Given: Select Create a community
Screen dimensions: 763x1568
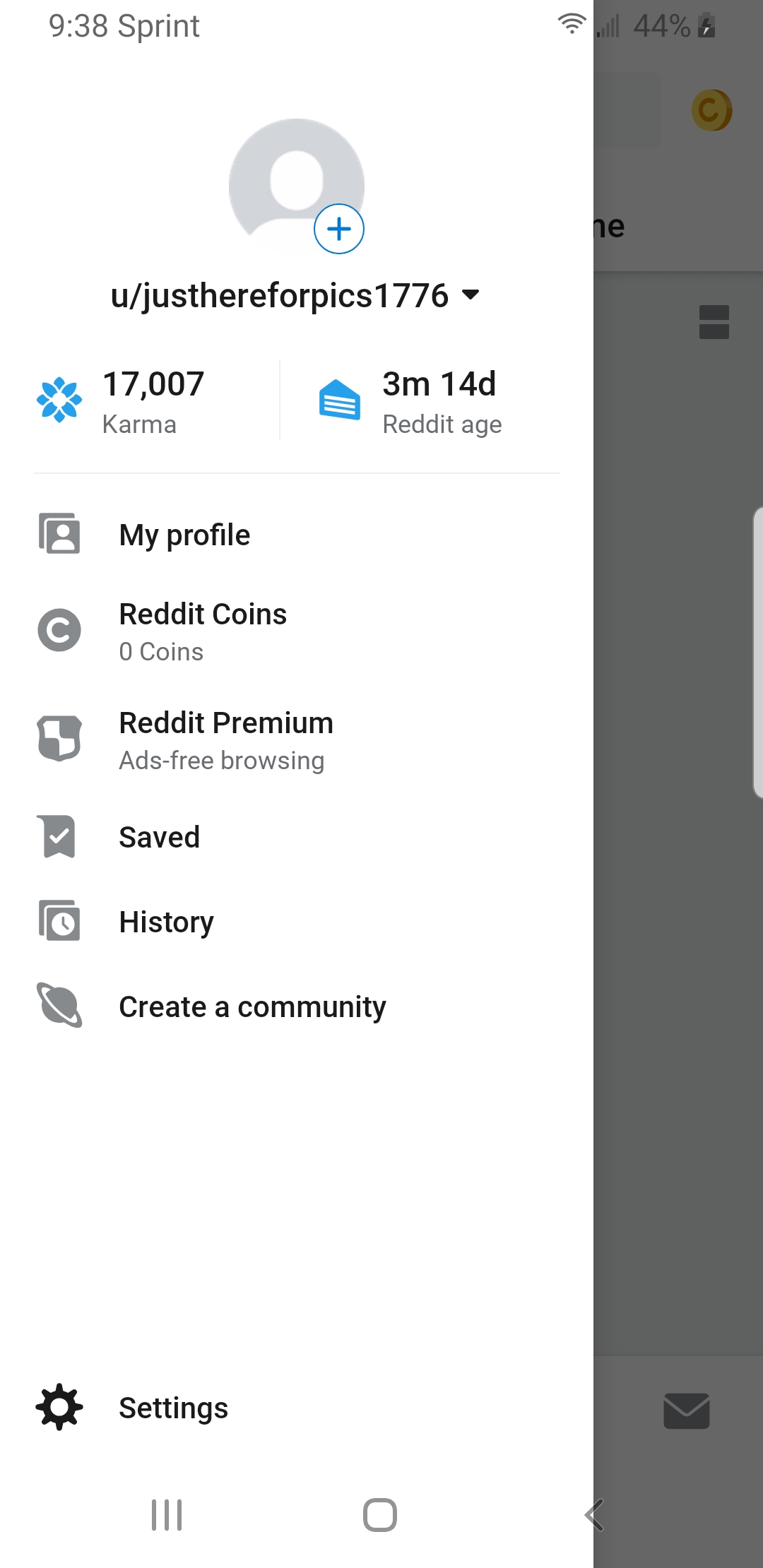Looking at the screenshot, I should [x=252, y=1006].
